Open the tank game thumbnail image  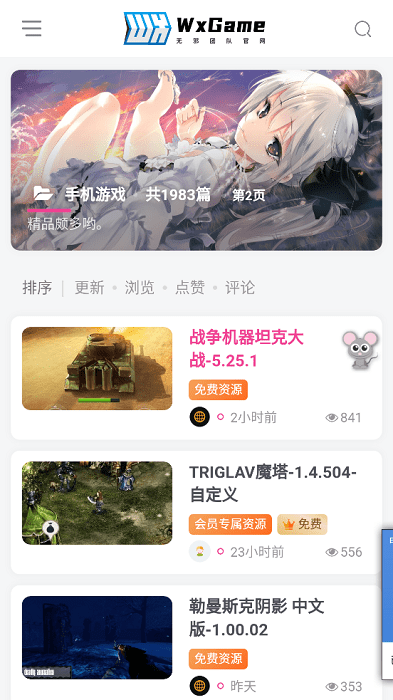pyautogui.click(x=97, y=368)
